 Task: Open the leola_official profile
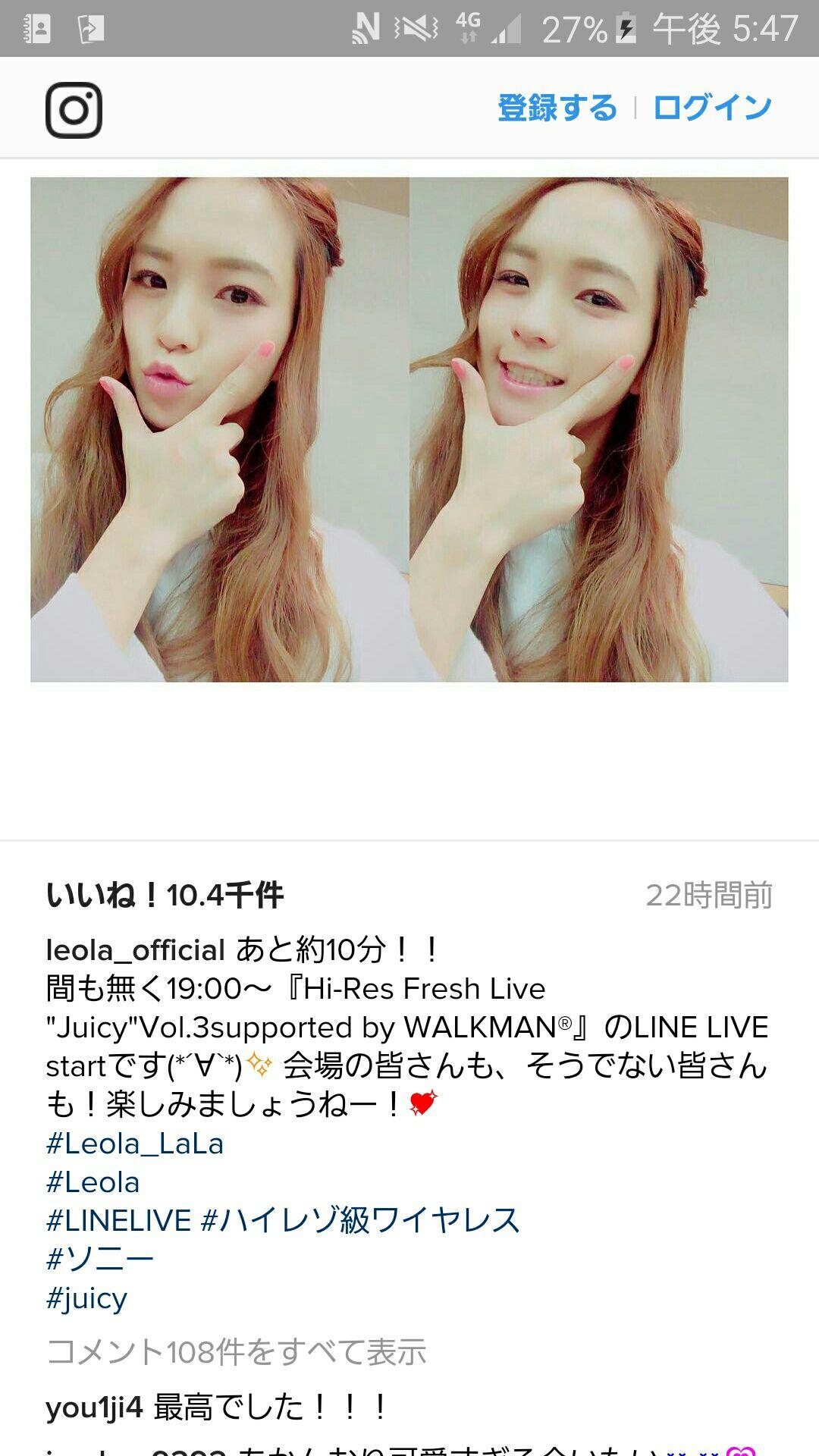[x=136, y=949]
